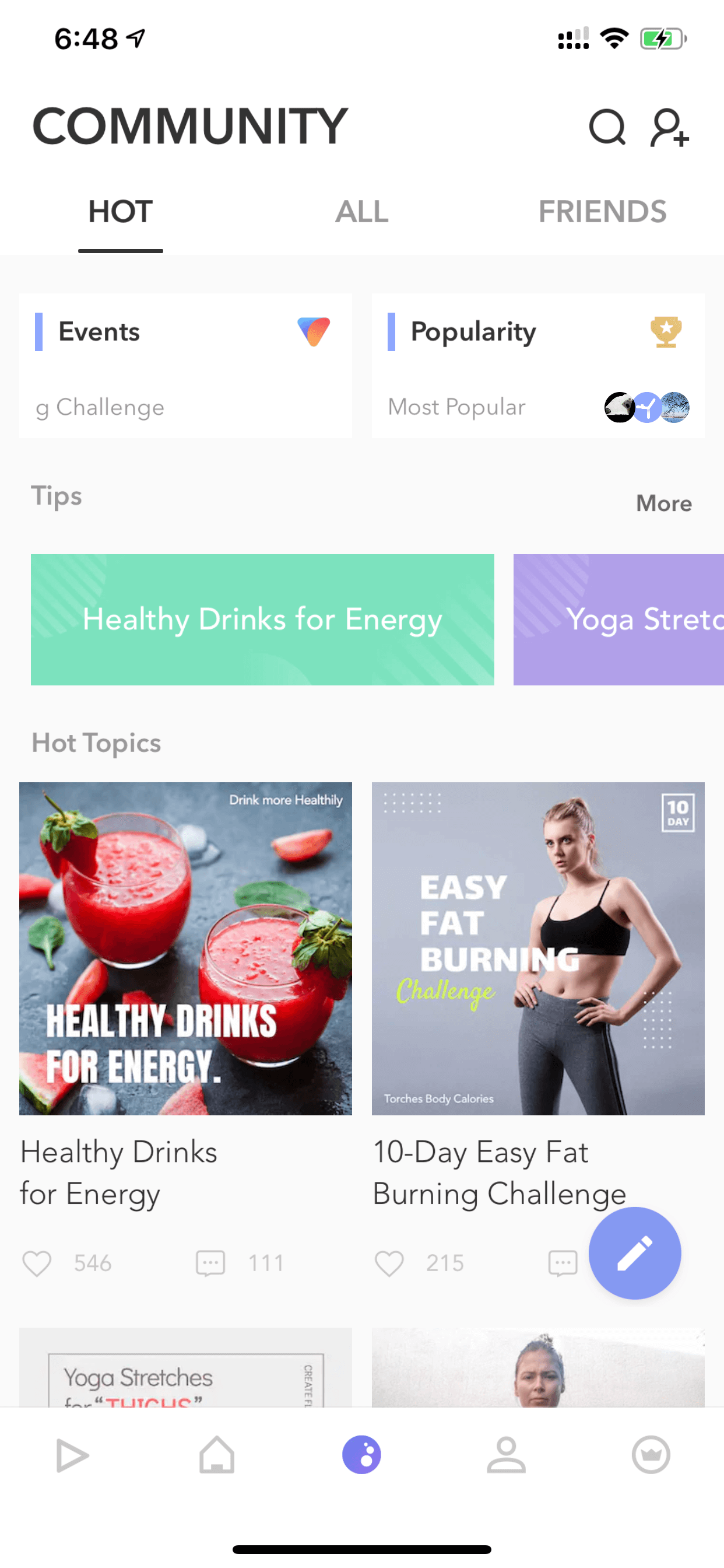Image resolution: width=724 pixels, height=1568 pixels.
Task: Open the Healthy Drinks for Energy tip banner
Action: click(x=262, y=619)
